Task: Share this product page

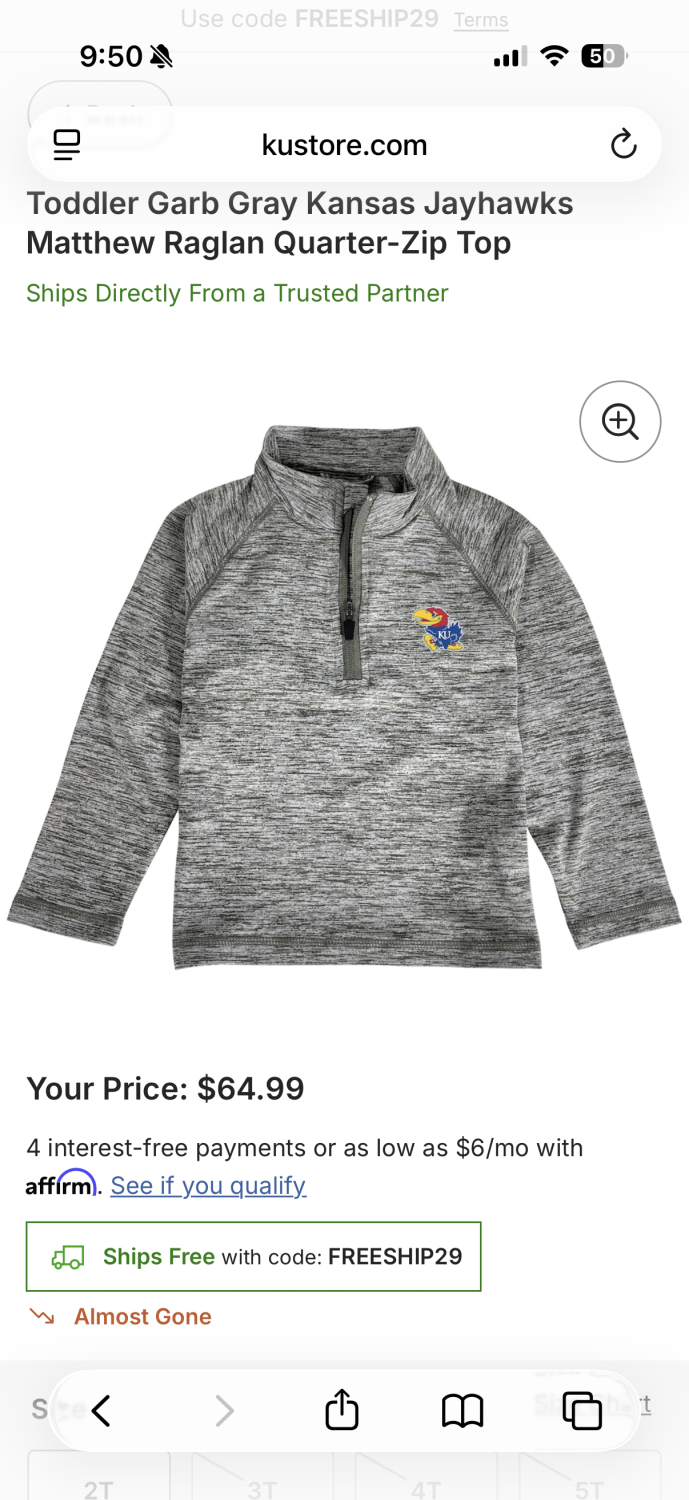Action: click(x=342, y=1411)
